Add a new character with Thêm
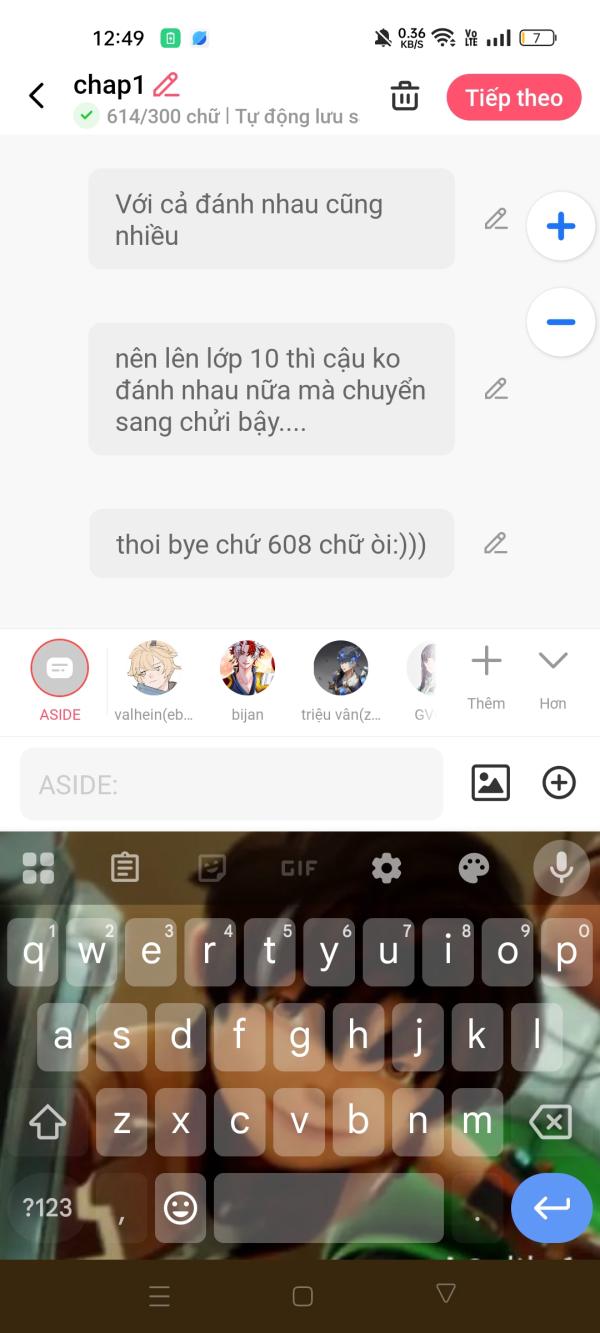The width and height of the screenshot is (600, 1333). [x=486, y=677]
